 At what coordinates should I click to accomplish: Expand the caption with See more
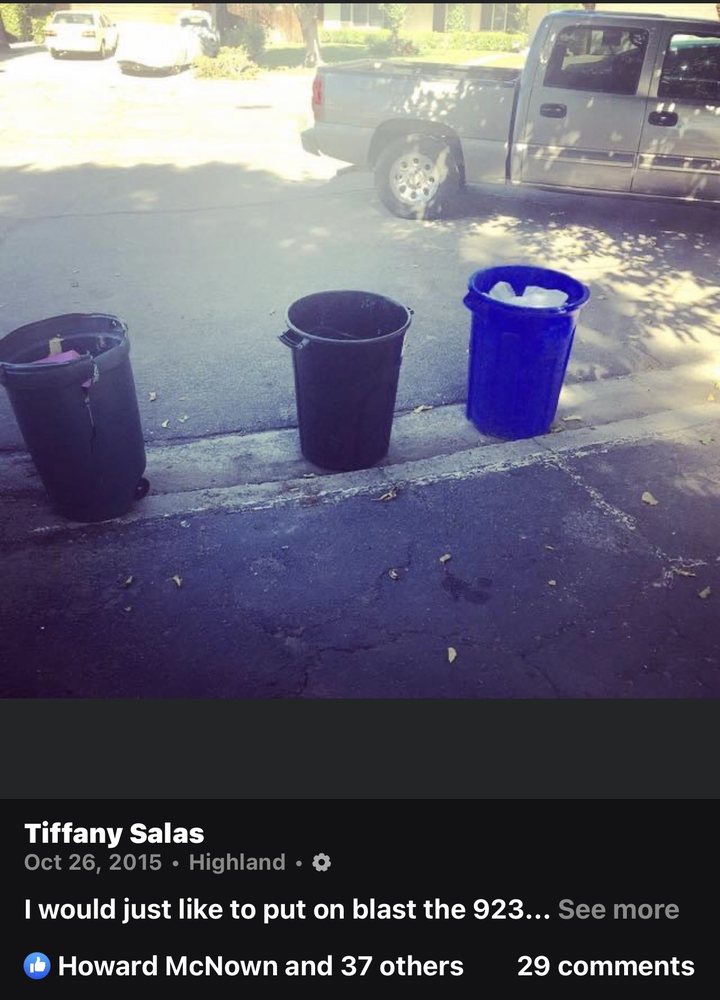tap(618, 909)
